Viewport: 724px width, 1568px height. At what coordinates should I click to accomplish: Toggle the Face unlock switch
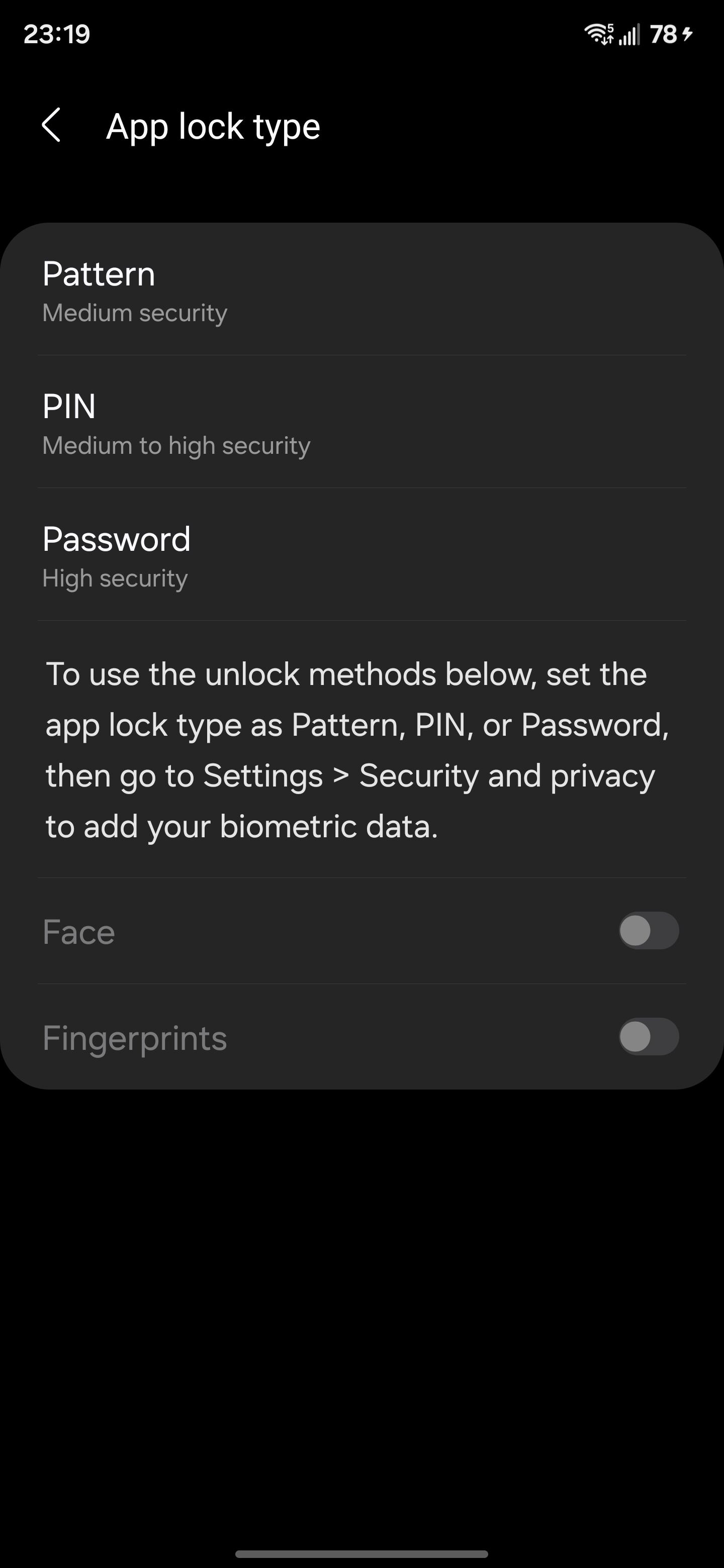click(648, 931)
